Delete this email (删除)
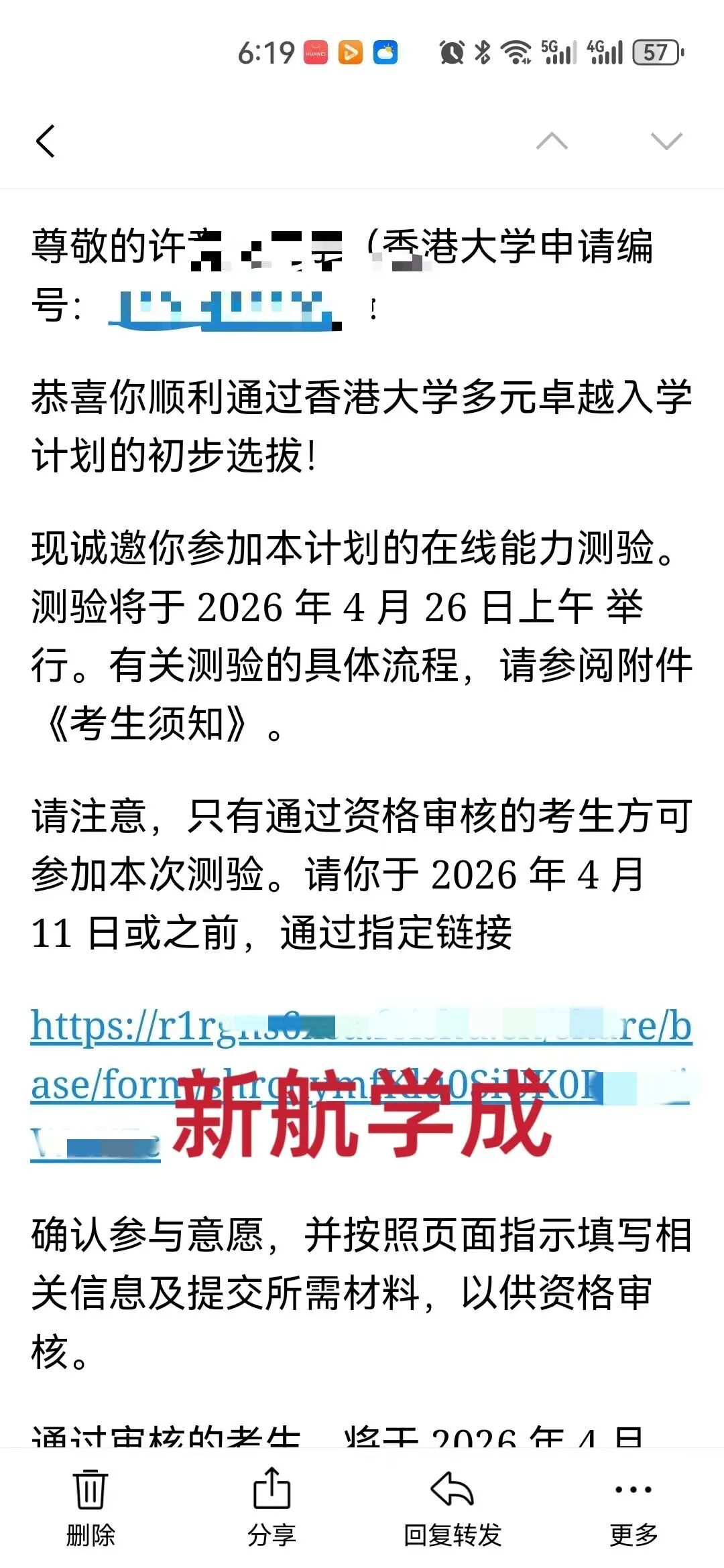Image resolution: width=724 pixels, height=1568 pixels. 90,1506
